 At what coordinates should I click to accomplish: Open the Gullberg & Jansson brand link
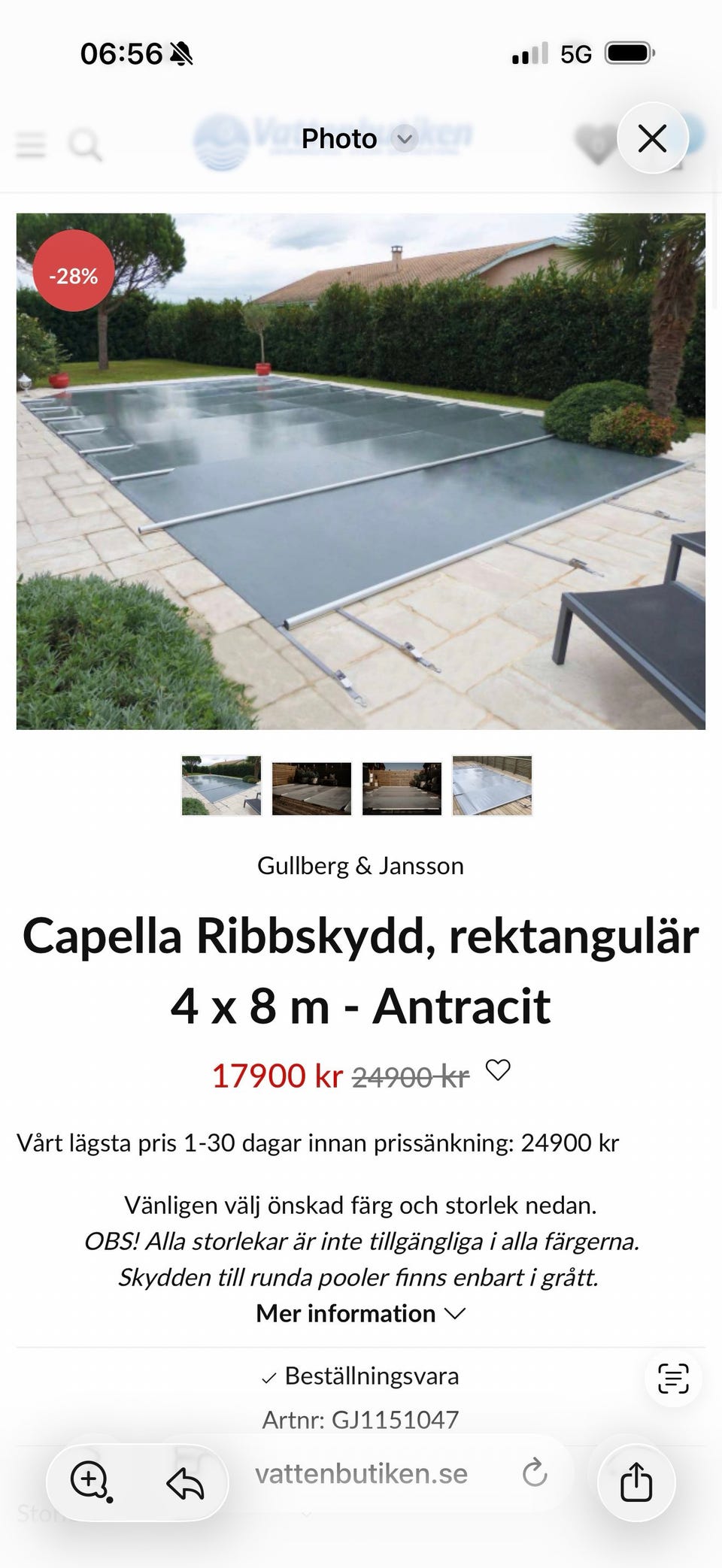360,865
